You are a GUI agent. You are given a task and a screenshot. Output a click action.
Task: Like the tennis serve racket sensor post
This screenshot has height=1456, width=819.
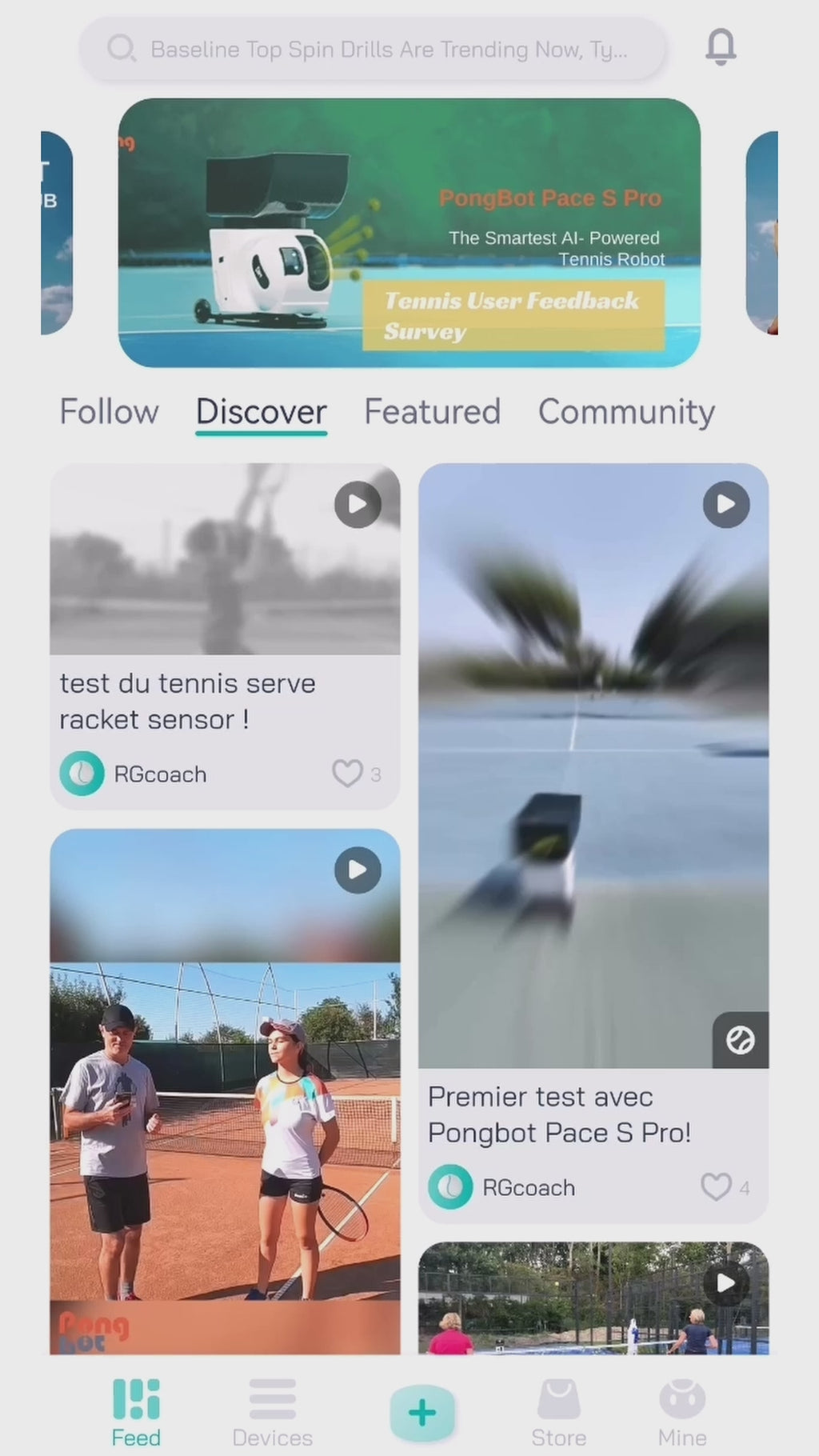tap(347, 774)
